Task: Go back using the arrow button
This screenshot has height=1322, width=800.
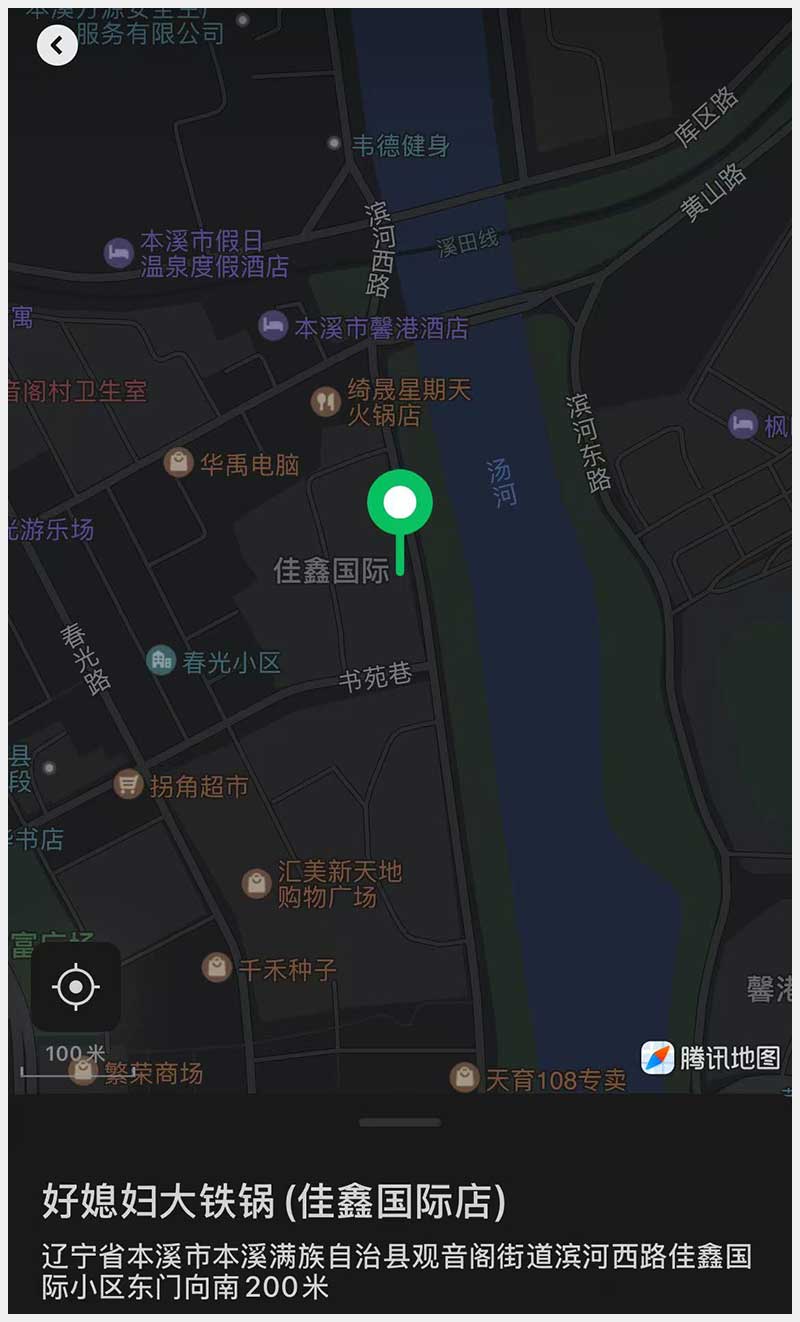Action: tap(57, 45)
